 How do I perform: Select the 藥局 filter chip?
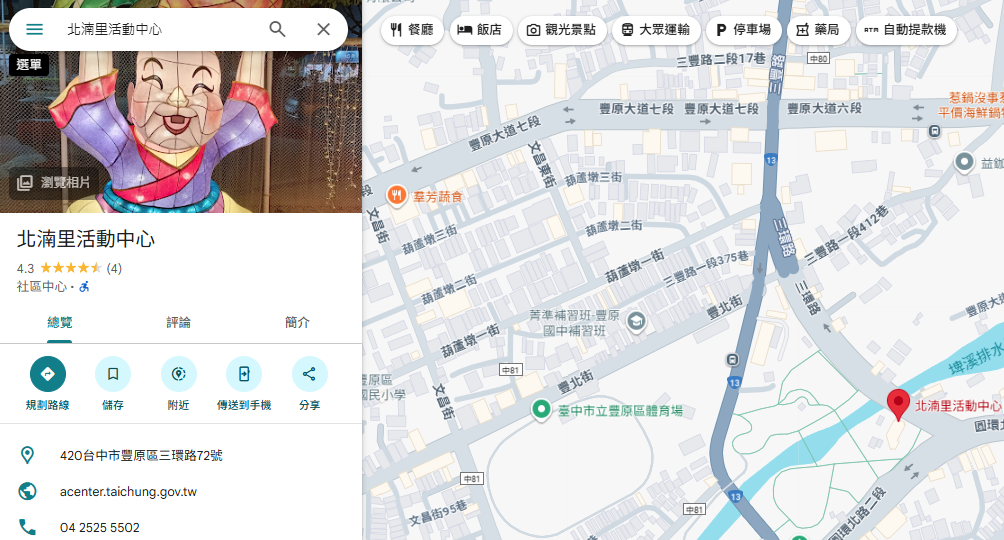pos(817,30)
